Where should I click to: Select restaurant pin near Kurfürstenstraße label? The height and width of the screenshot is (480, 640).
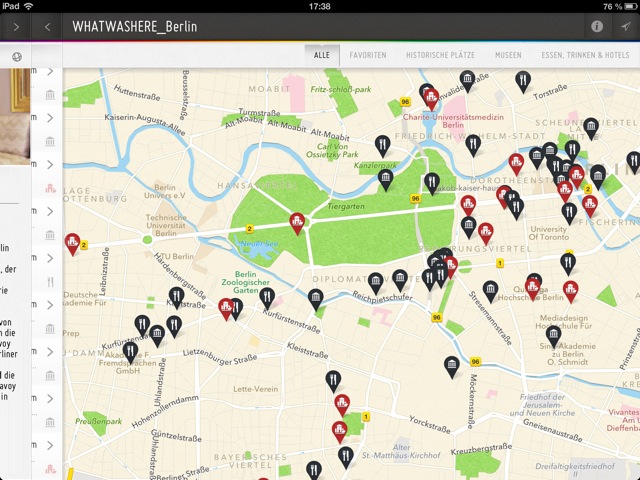(267, 297)
